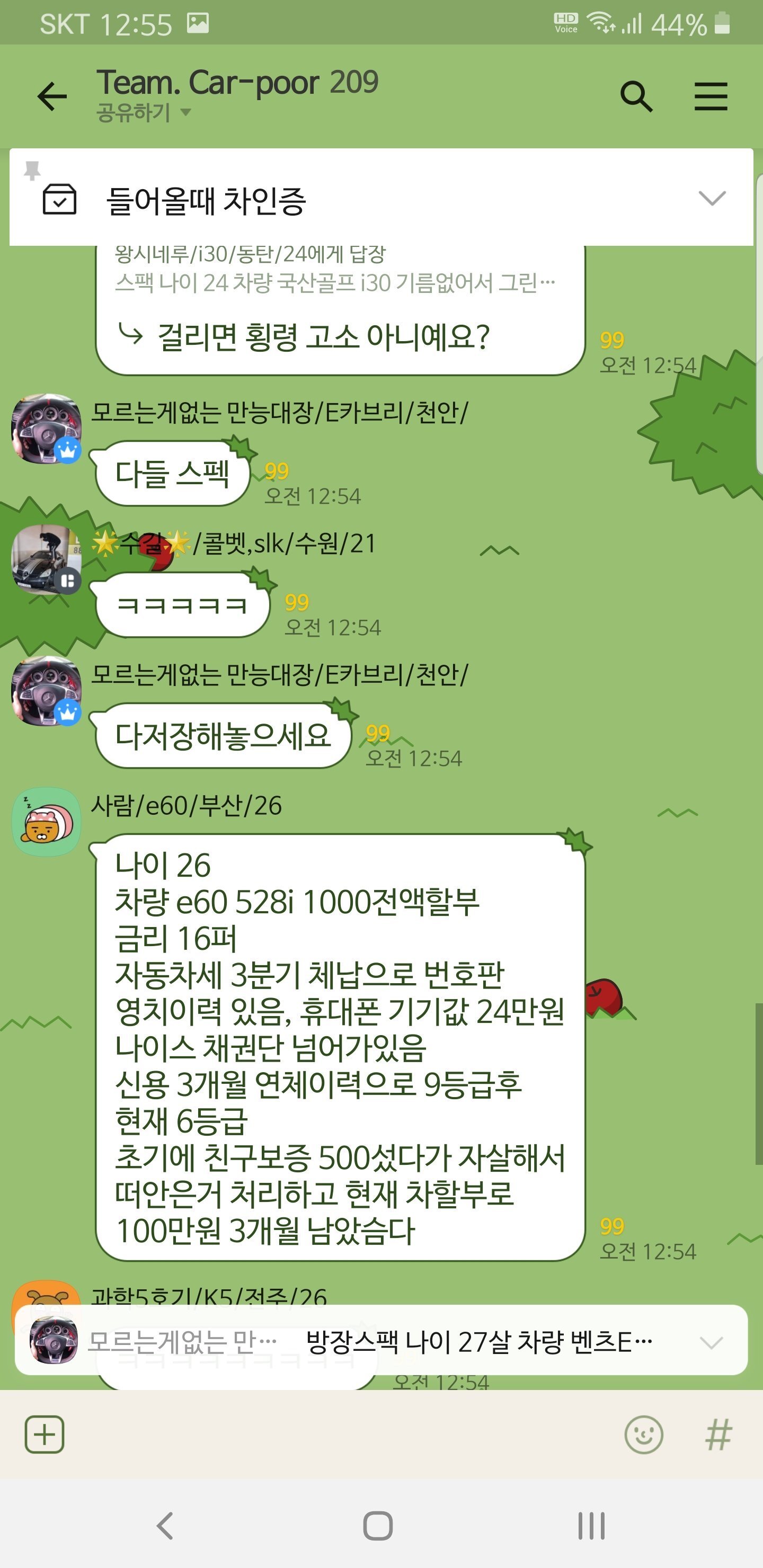Open the chat room hamburger menu
This screenshot has height=1568, width=763.
click(711, 96)
